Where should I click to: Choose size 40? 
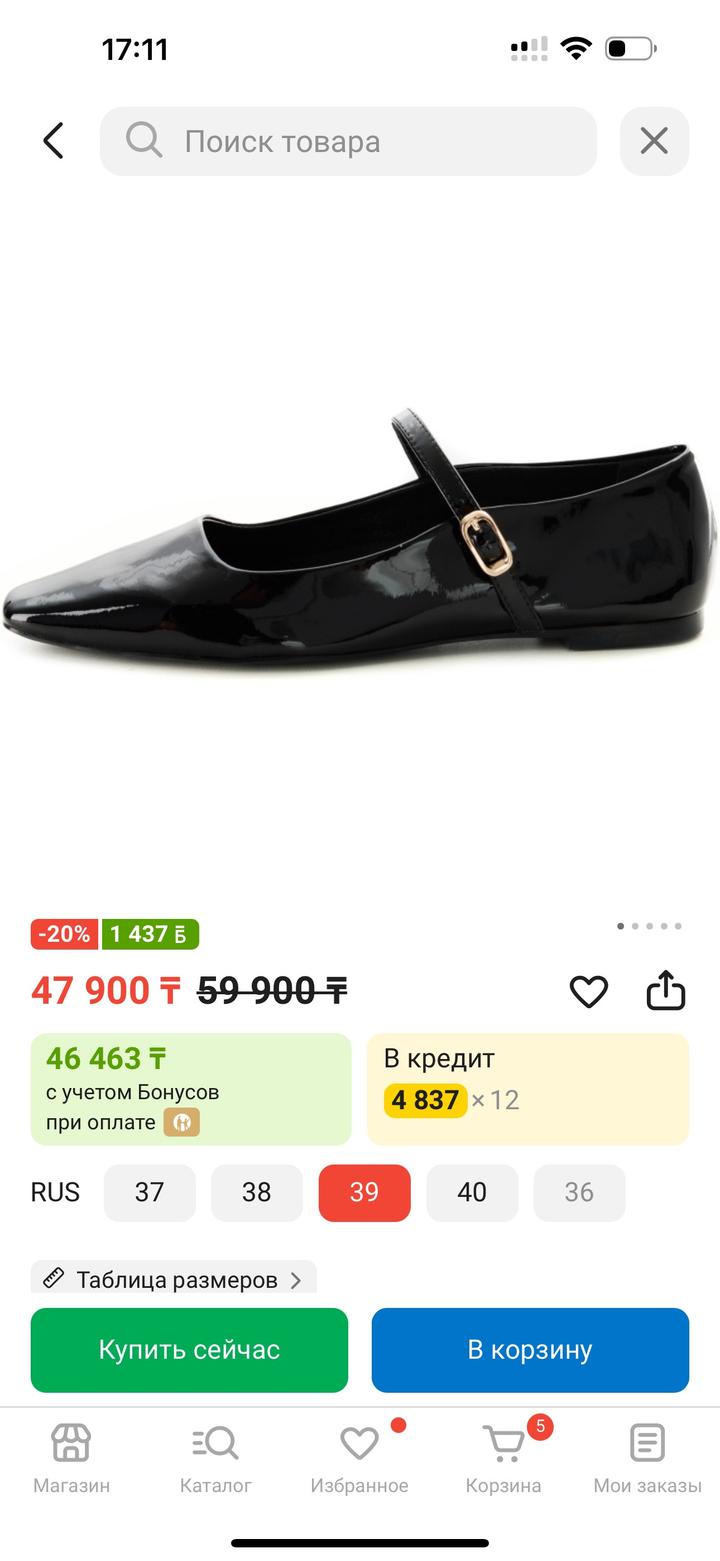pyautogui.click(x=472, y=1192)
